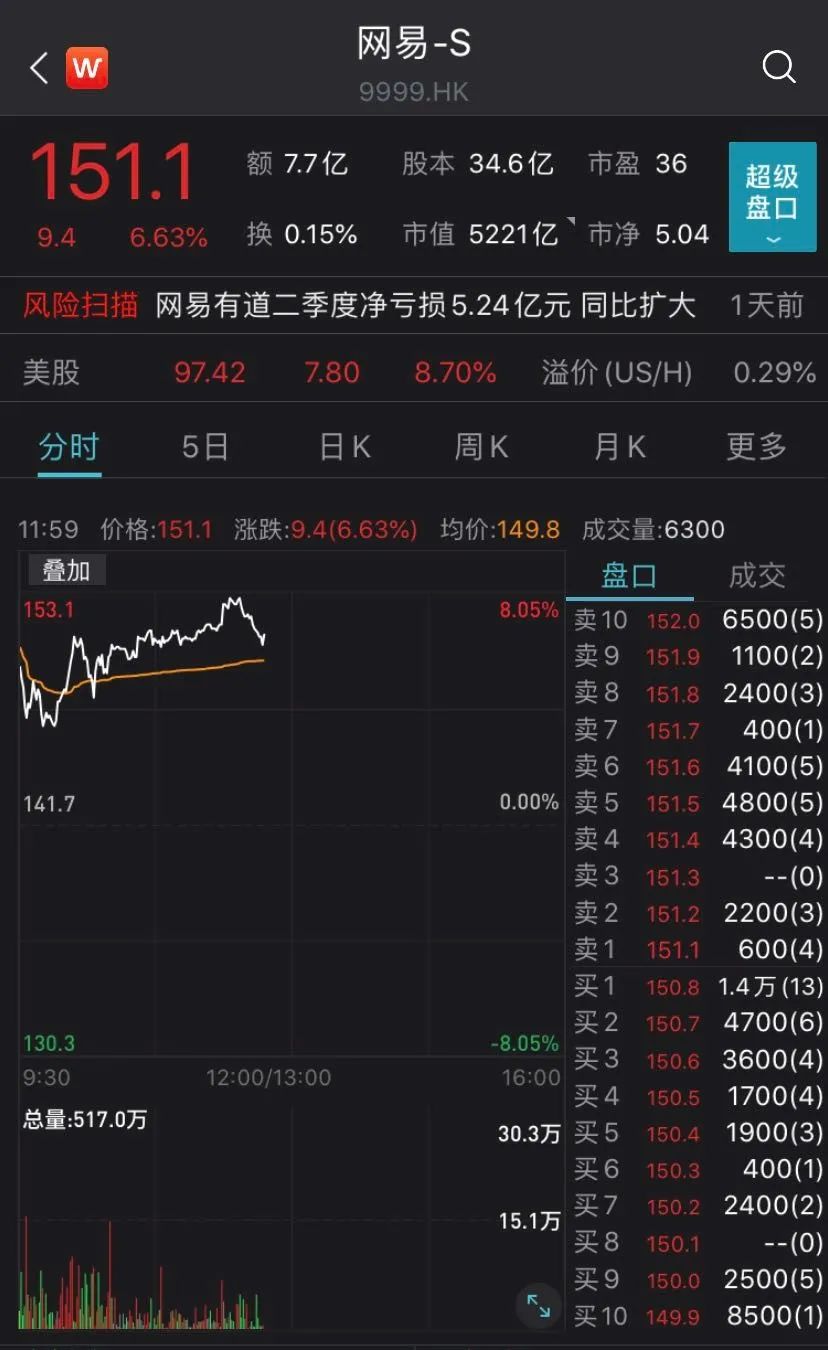Open the 更多 chart options
This screenshot has height=1350, width=828.
[756, 447]
